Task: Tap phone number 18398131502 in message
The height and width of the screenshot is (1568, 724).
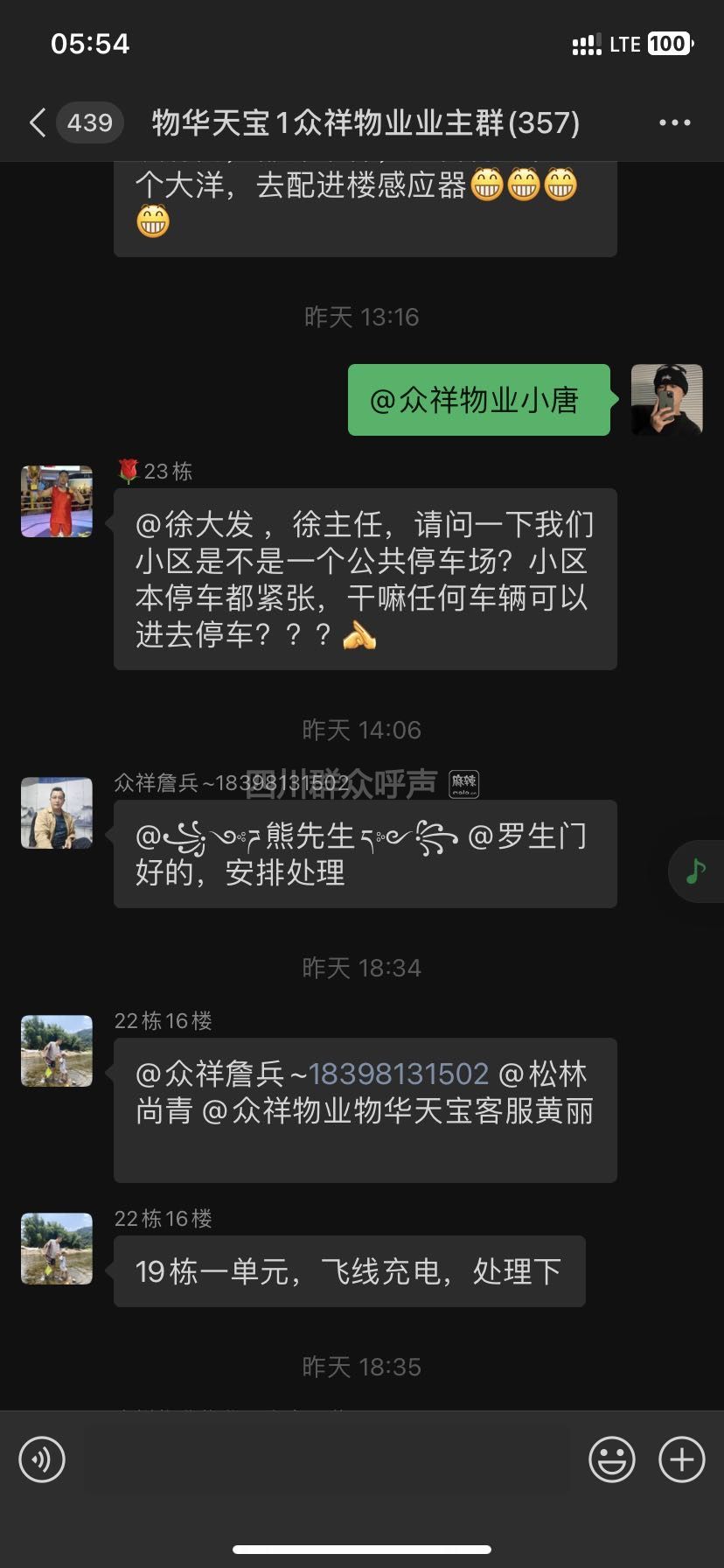Action: (398, 1074)
